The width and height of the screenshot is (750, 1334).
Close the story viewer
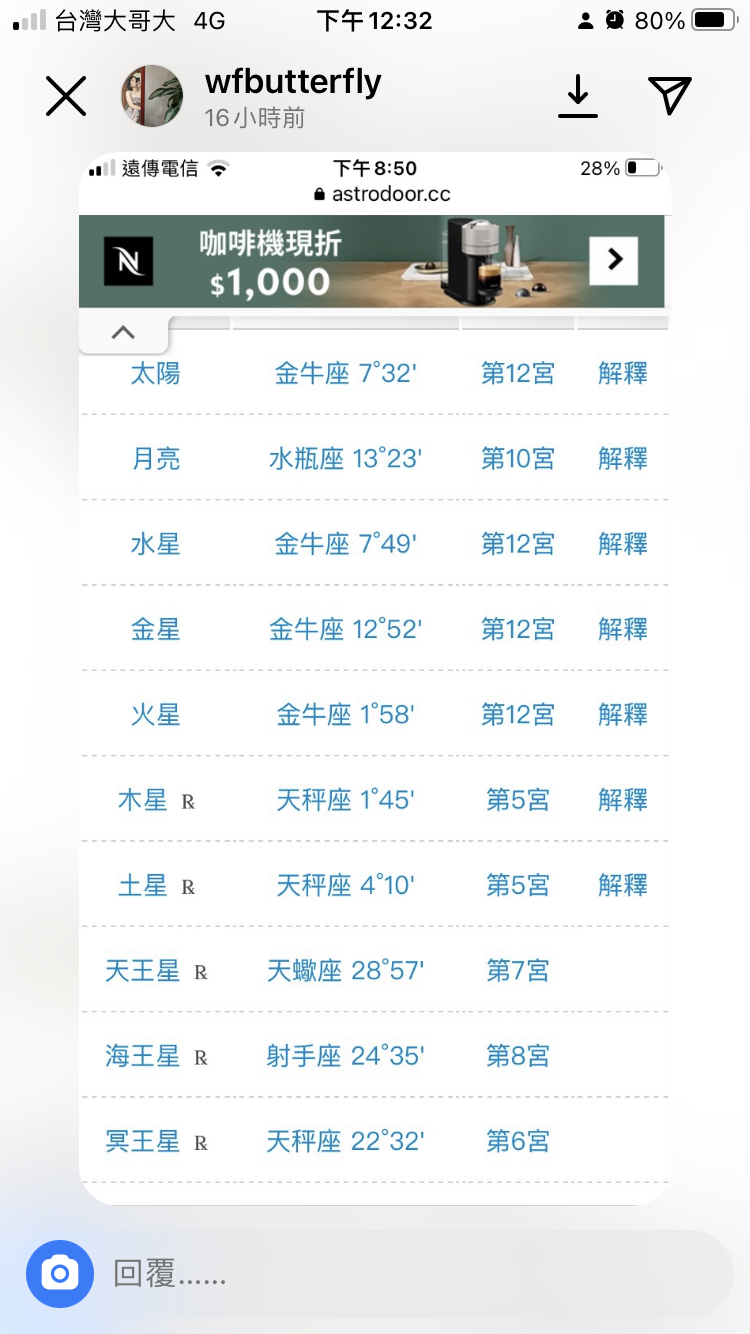tap(66, 96)
